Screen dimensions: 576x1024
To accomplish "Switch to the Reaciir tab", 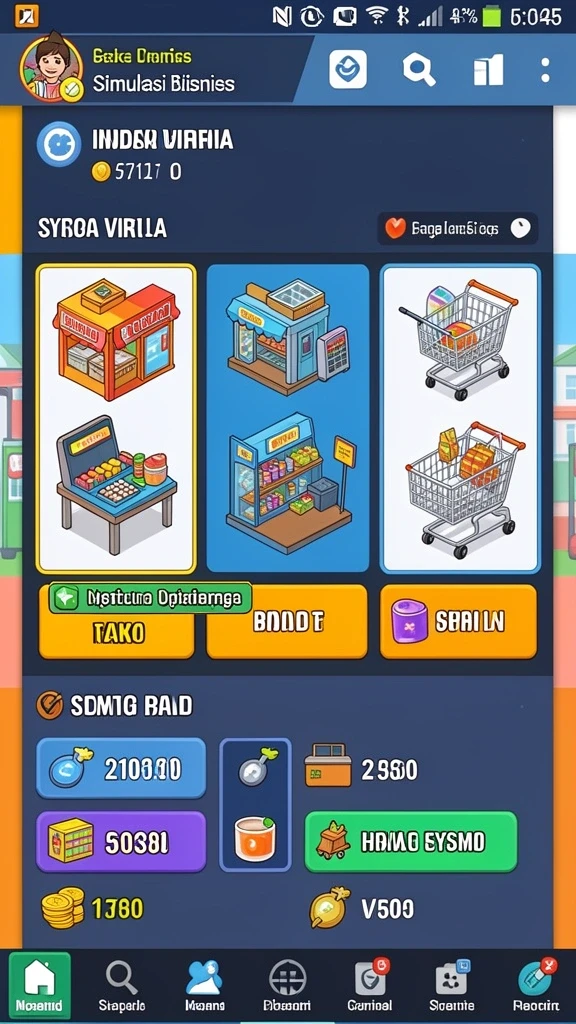I will pos(536,985).
